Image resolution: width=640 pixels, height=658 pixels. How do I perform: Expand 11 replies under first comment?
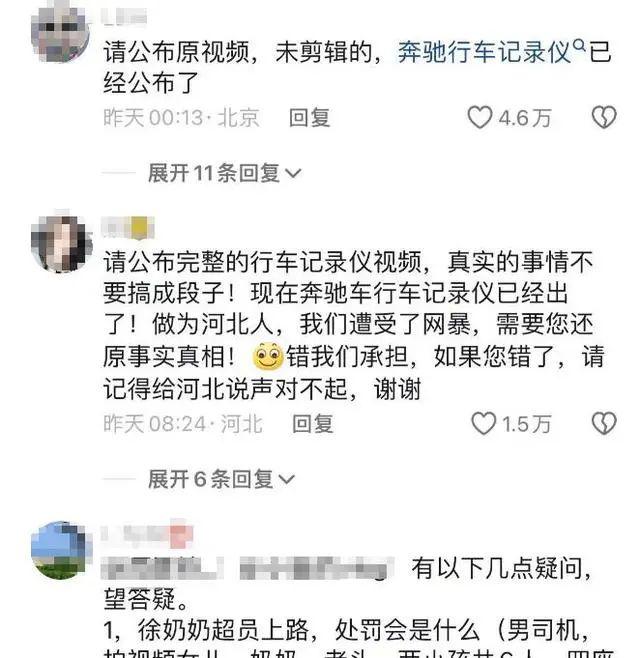tap(224, 173)
